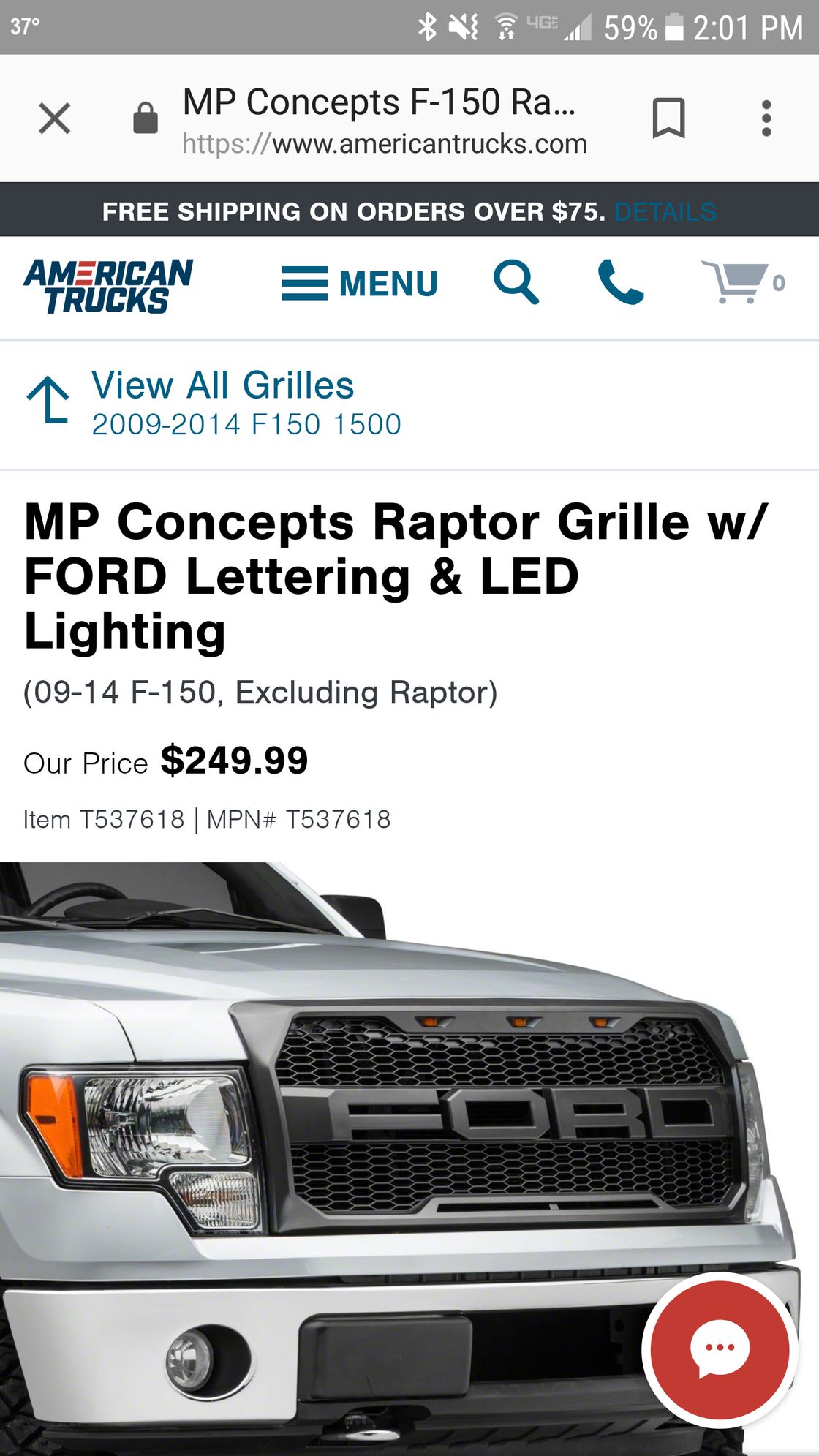This screenshot has width=819, height=1456.
Task: Bookmark this page
Action: (668, 118)
